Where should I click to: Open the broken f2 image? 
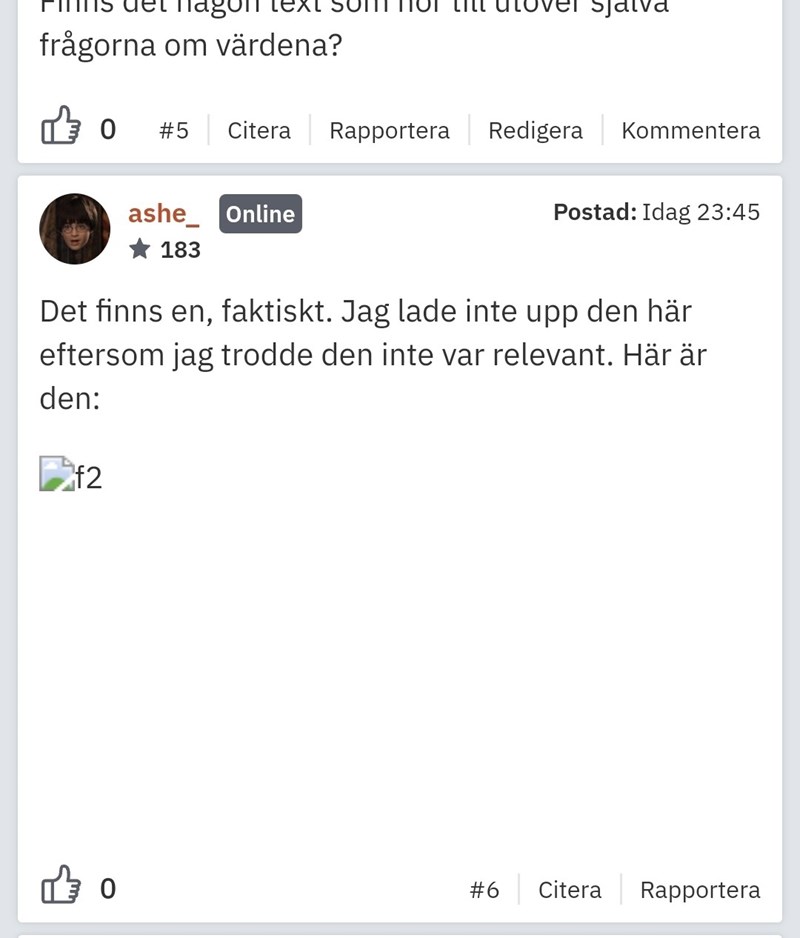coord(70,476)
